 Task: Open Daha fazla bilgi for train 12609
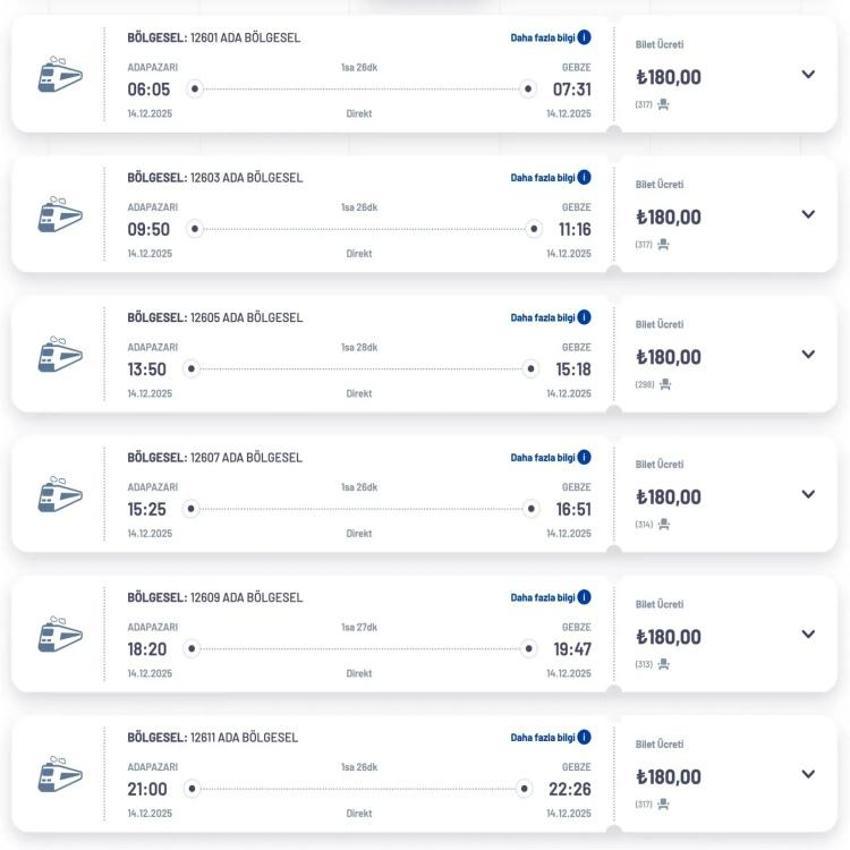coord(550,598)
